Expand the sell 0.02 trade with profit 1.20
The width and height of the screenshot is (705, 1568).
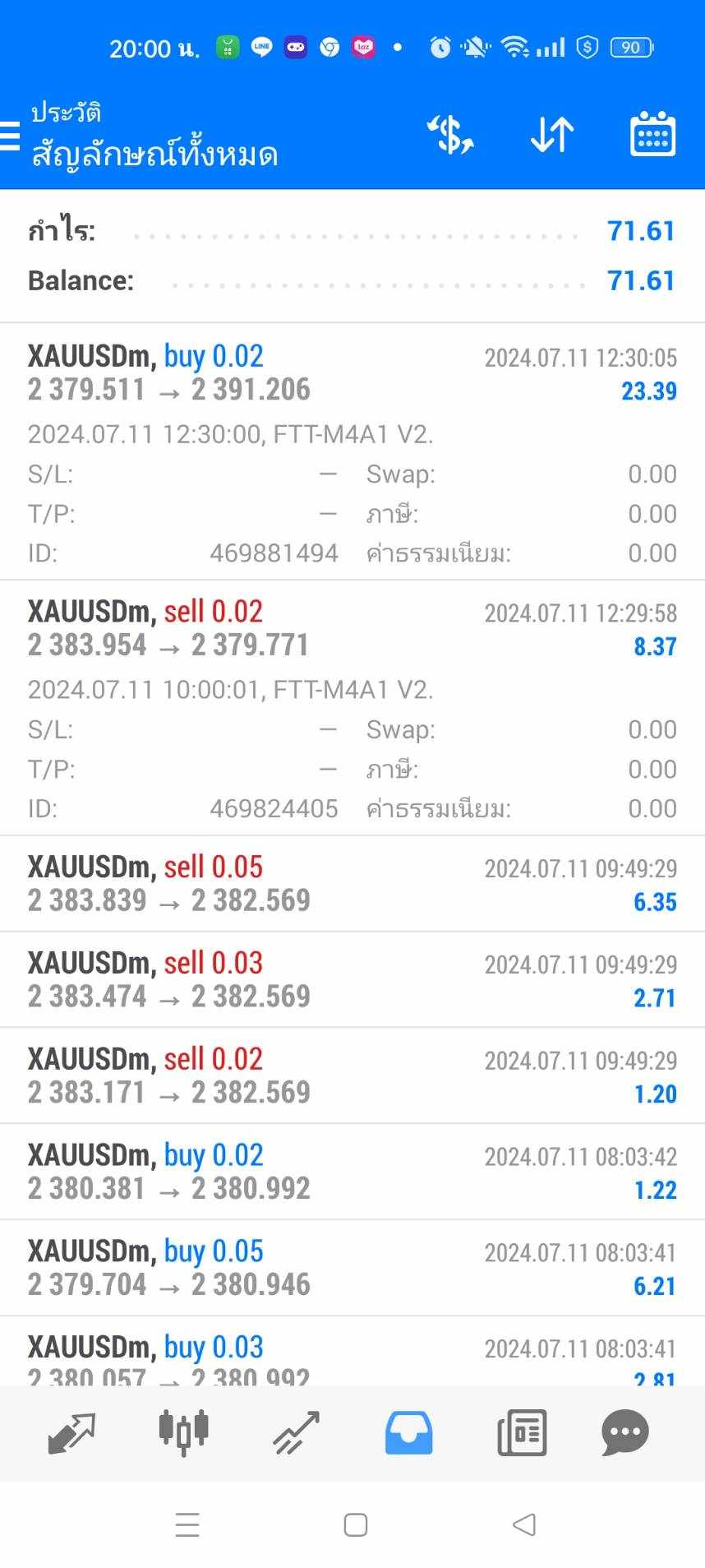tap(352, 1075)
